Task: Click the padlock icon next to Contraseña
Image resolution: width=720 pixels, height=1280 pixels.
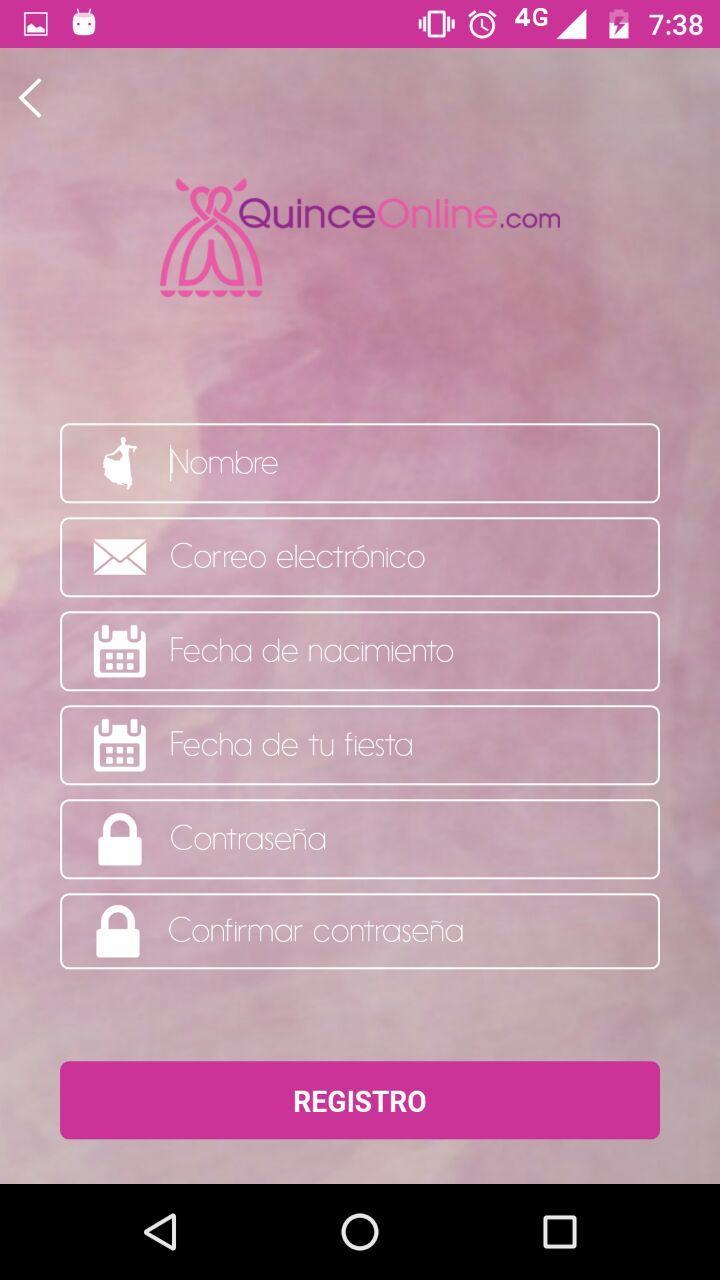Action: click(119, 838)
